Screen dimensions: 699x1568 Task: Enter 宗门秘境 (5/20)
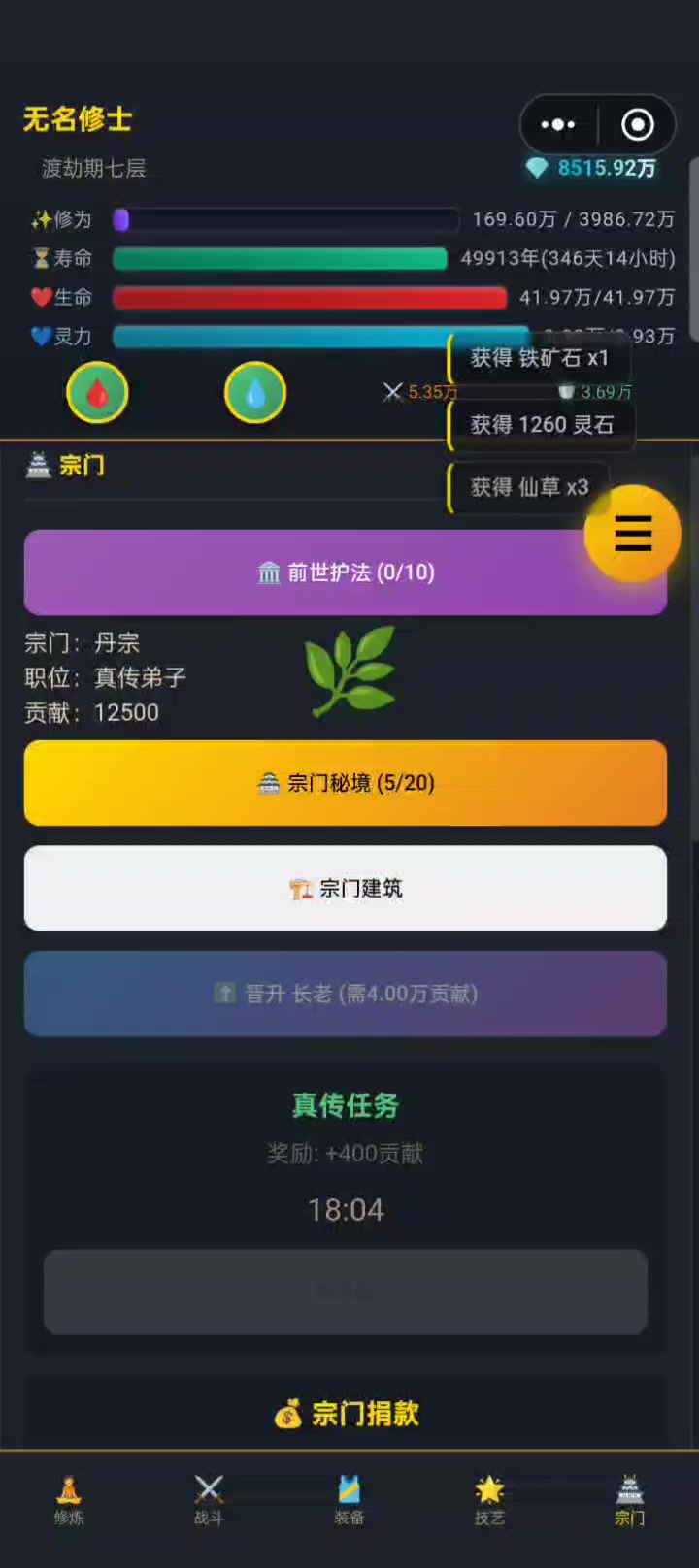(x=346, y=783)
